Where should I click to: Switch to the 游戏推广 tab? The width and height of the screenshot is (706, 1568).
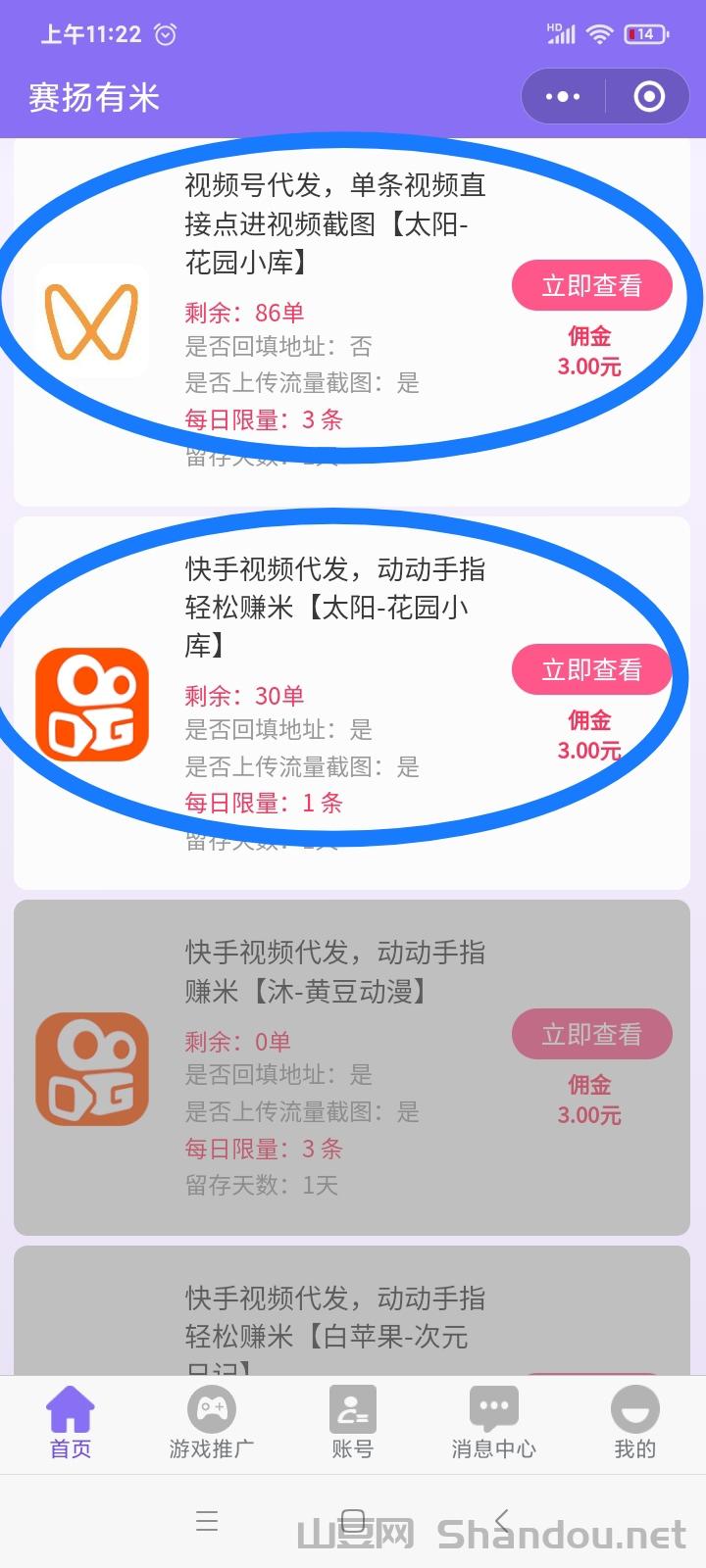[211, 1423]
